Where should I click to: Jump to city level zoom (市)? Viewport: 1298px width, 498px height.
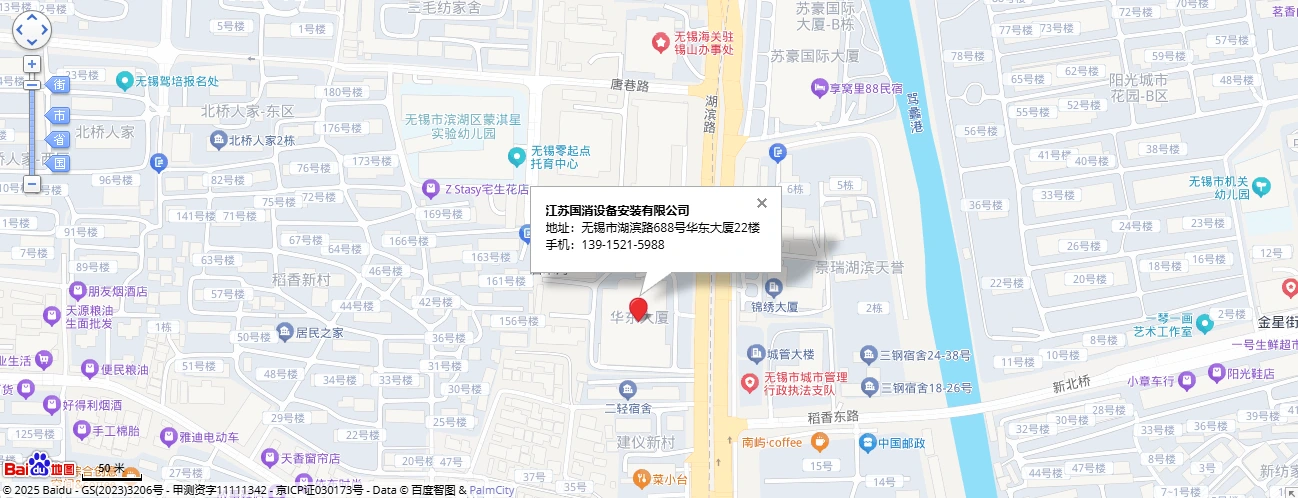pos(59,115)
